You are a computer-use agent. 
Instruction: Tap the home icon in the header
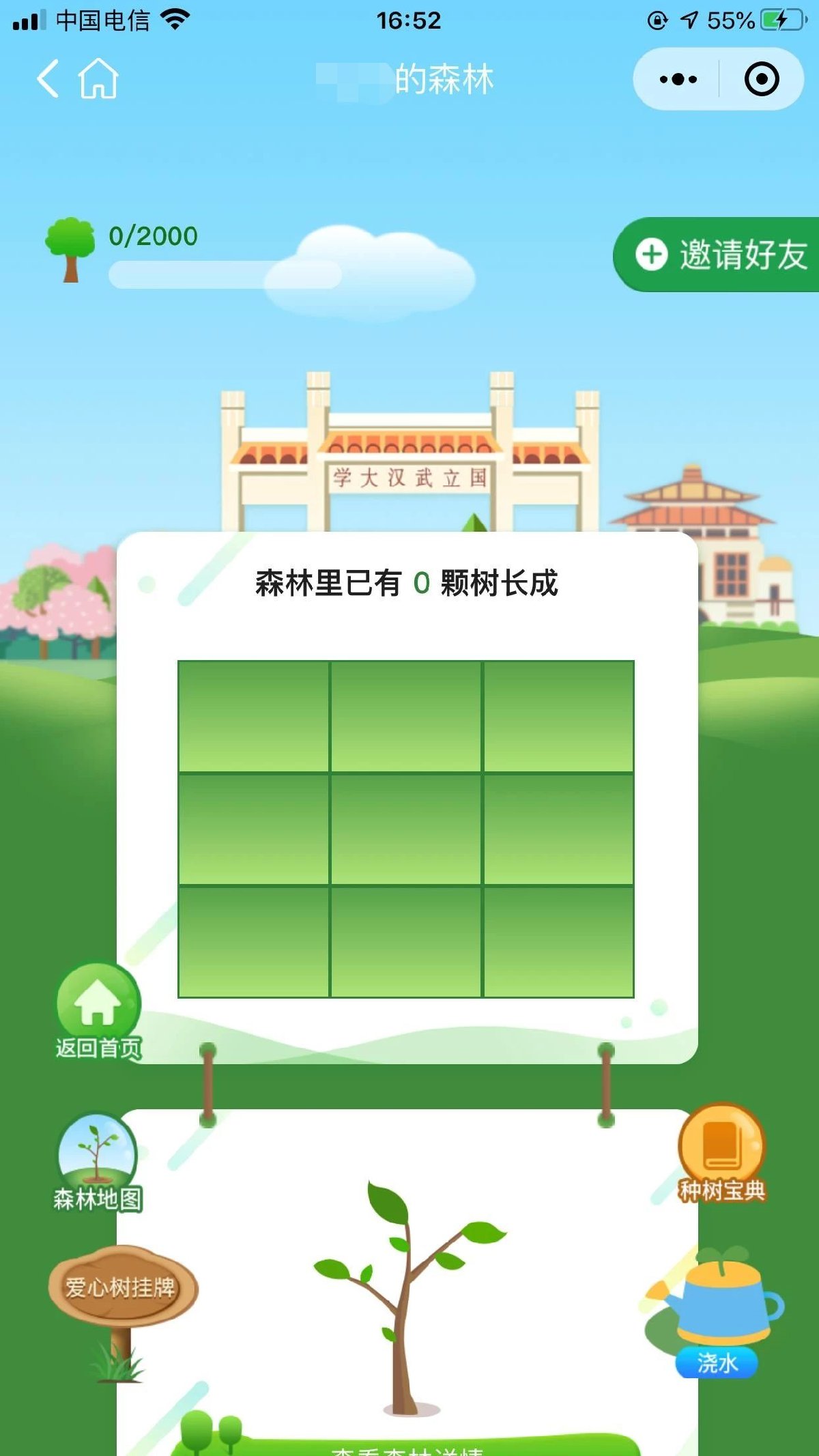[x=98, y=78]
